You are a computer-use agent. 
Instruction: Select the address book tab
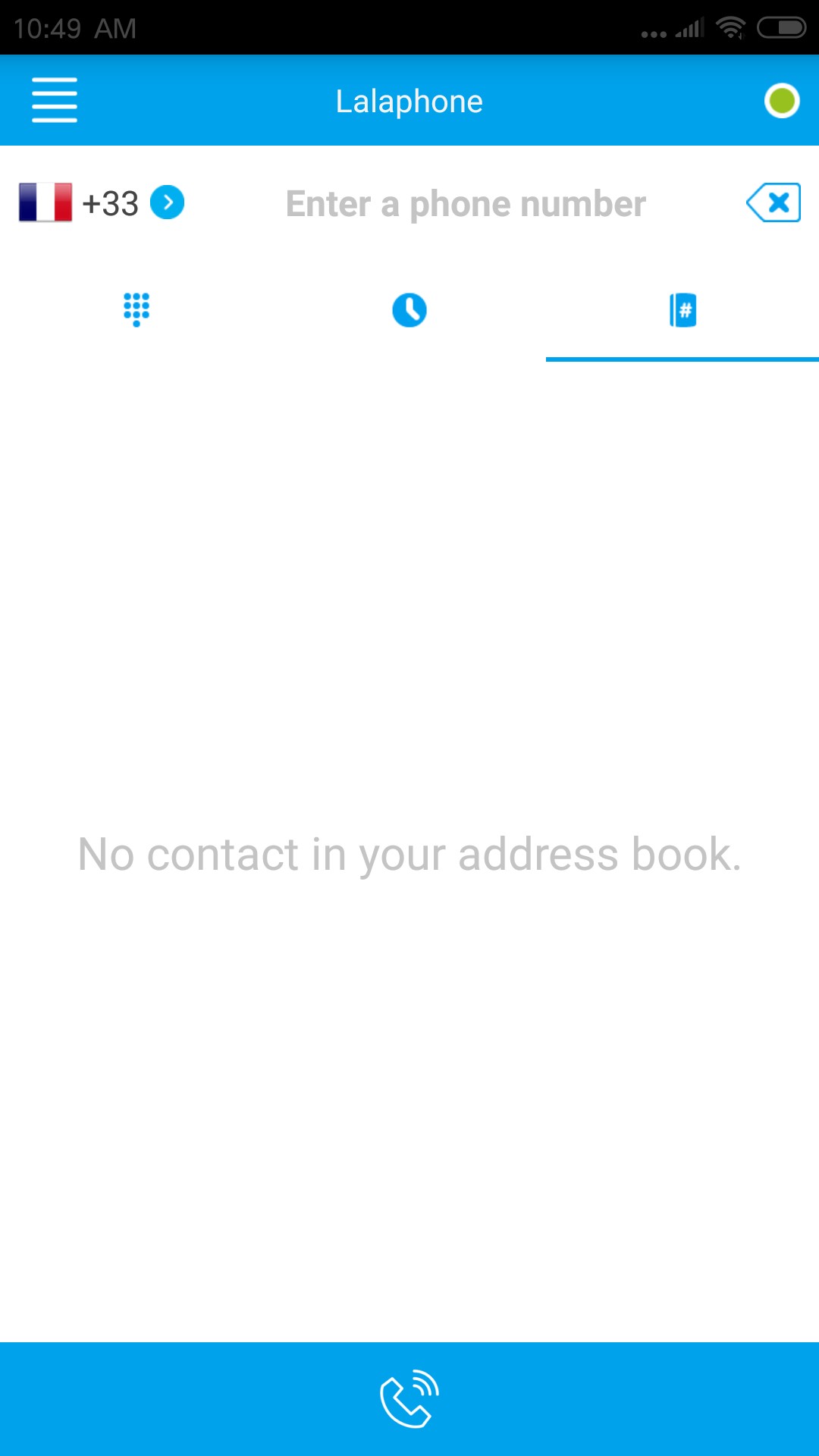(x=682, y=310)
